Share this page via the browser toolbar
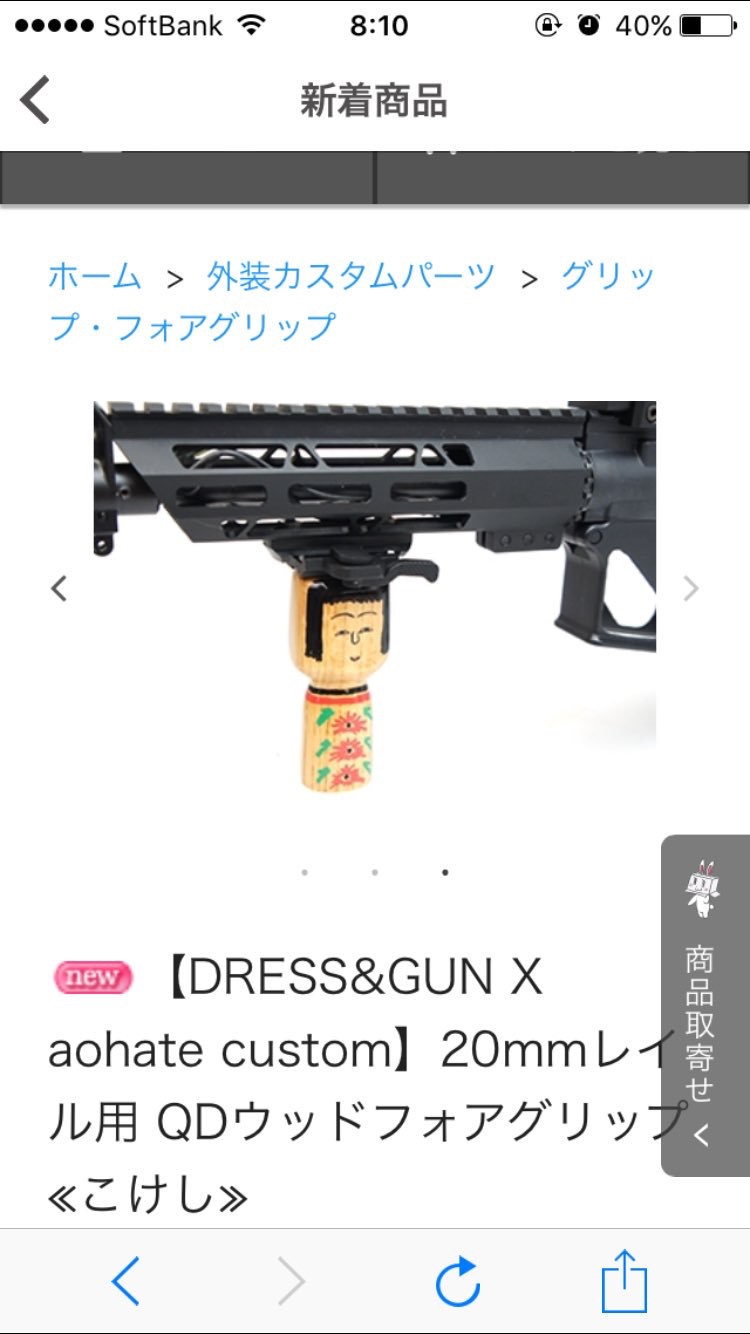 (624, 1279)
